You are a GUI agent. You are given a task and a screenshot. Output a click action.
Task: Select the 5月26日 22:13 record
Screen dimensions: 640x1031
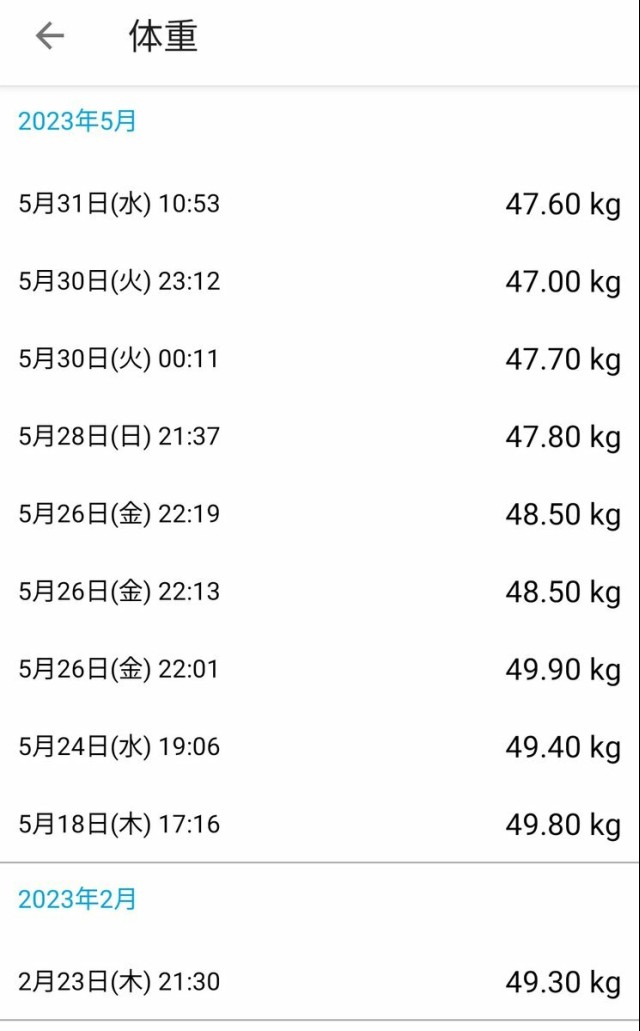tap(320, 592)
